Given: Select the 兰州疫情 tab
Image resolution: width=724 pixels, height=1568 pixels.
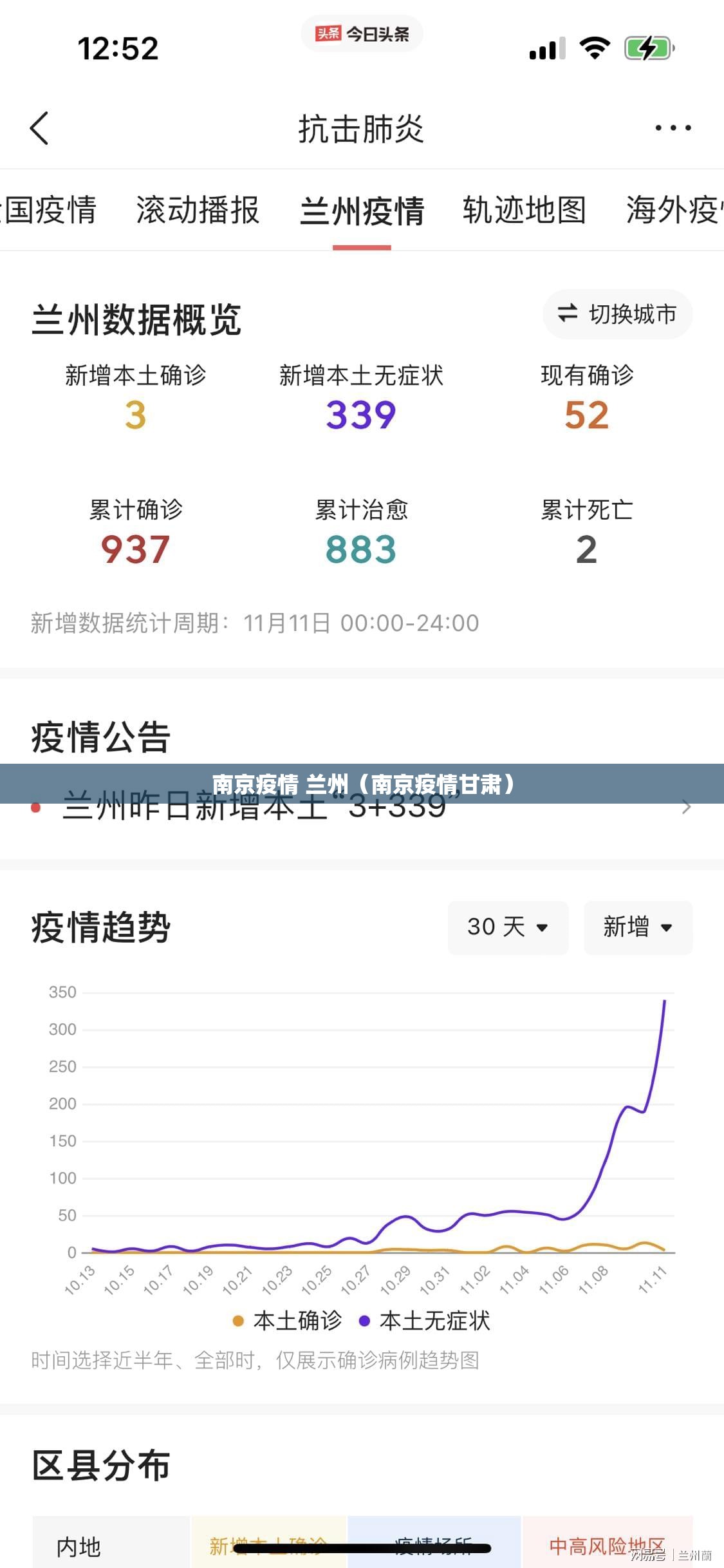Looking at the screenshot, I should (x=362, y=211).
